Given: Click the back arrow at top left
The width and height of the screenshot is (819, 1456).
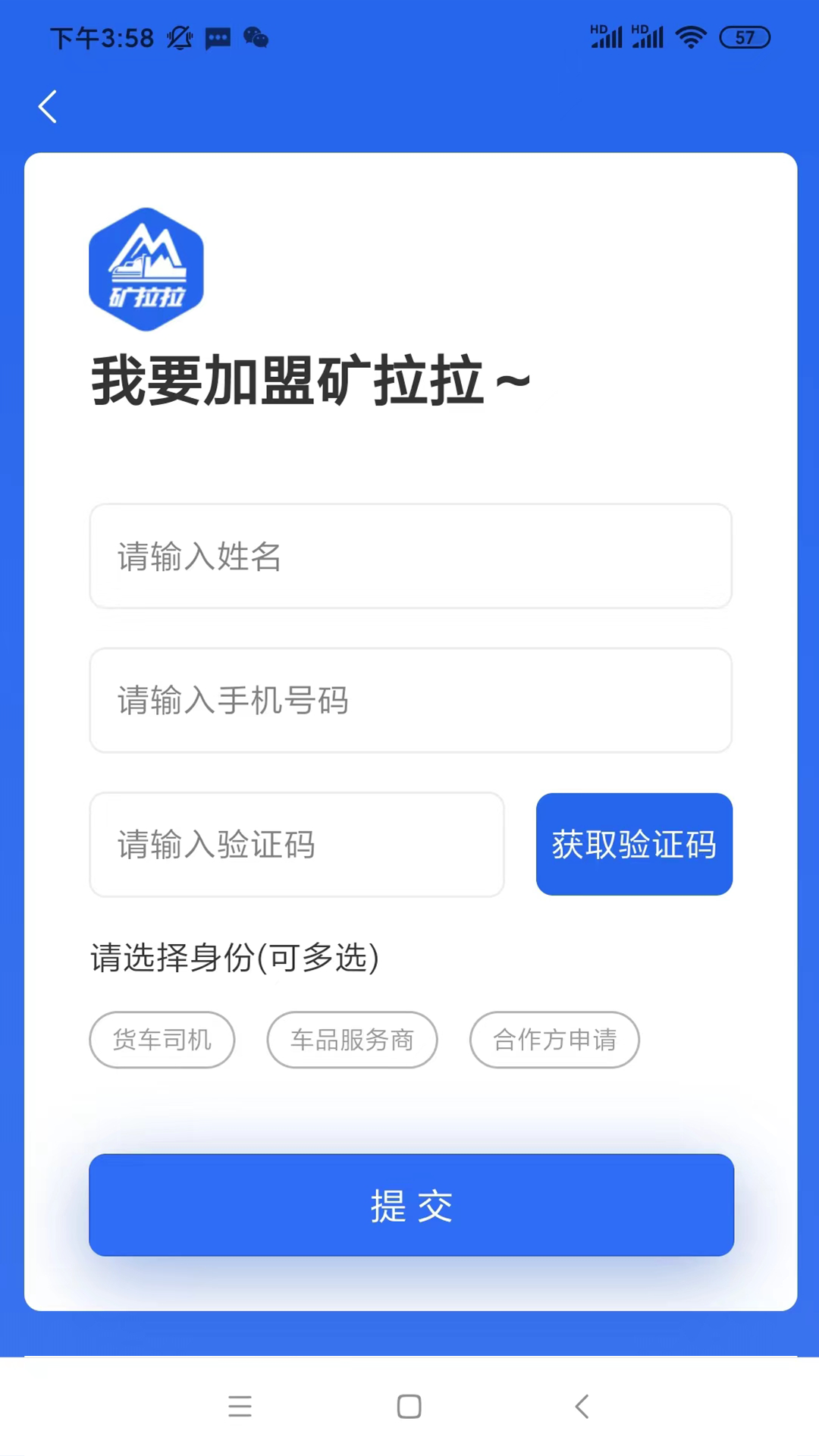Looking at the screenshot, I should pos(47,106).
